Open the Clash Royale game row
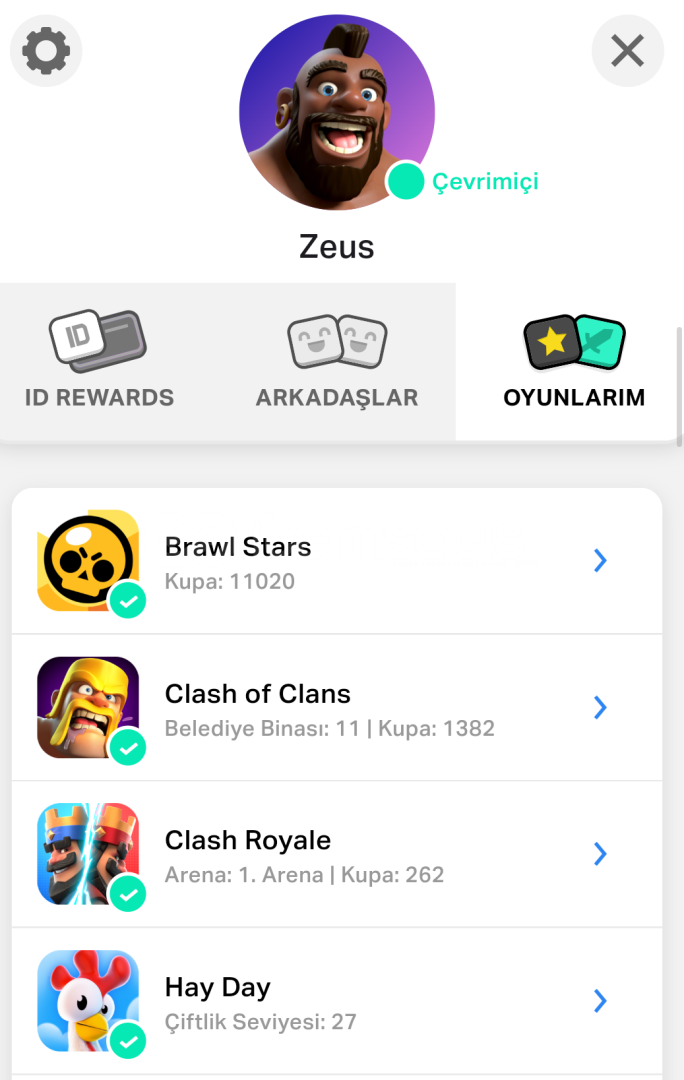Viewport: 684px width, 1080px height. point(337,854)
